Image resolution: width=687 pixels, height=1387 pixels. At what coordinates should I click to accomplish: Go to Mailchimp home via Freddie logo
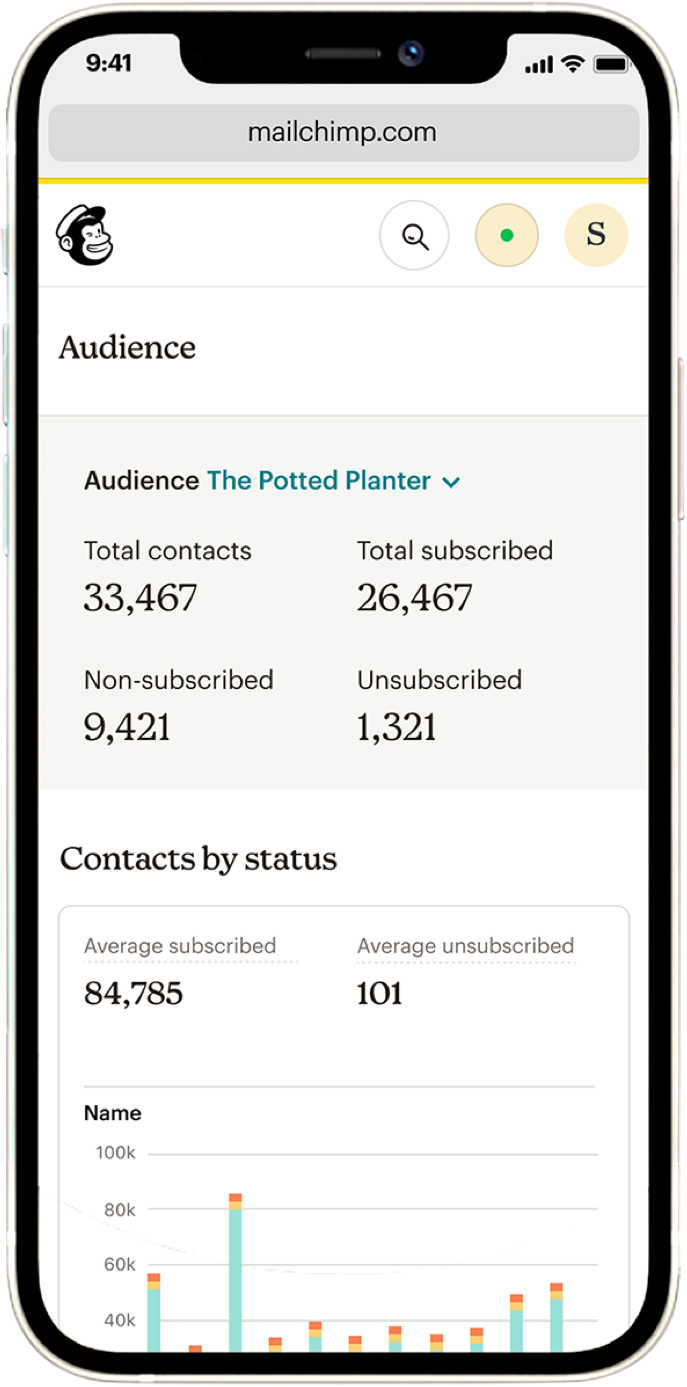pyautogui.click(x=85, y=235)
